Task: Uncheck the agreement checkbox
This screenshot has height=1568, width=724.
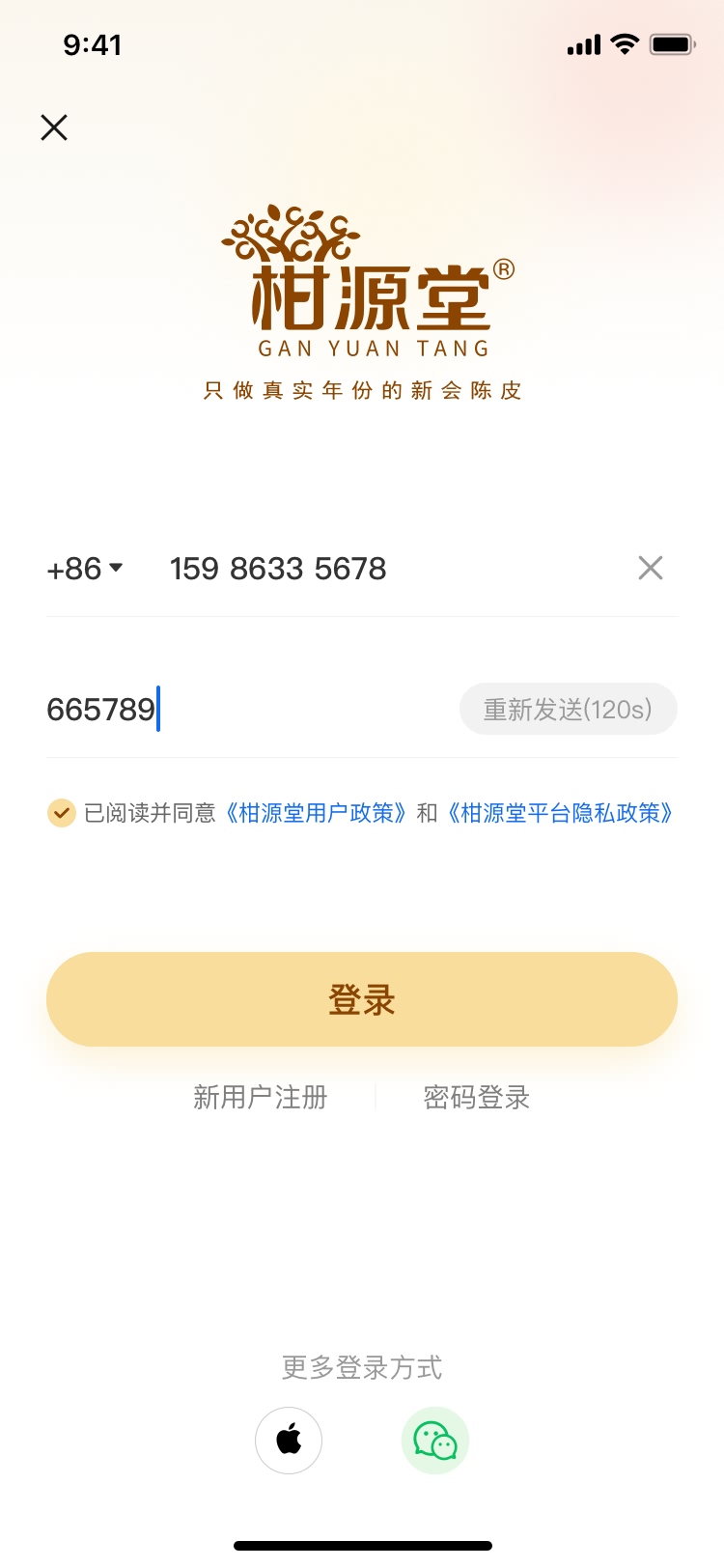Action: tap(62, 813)
